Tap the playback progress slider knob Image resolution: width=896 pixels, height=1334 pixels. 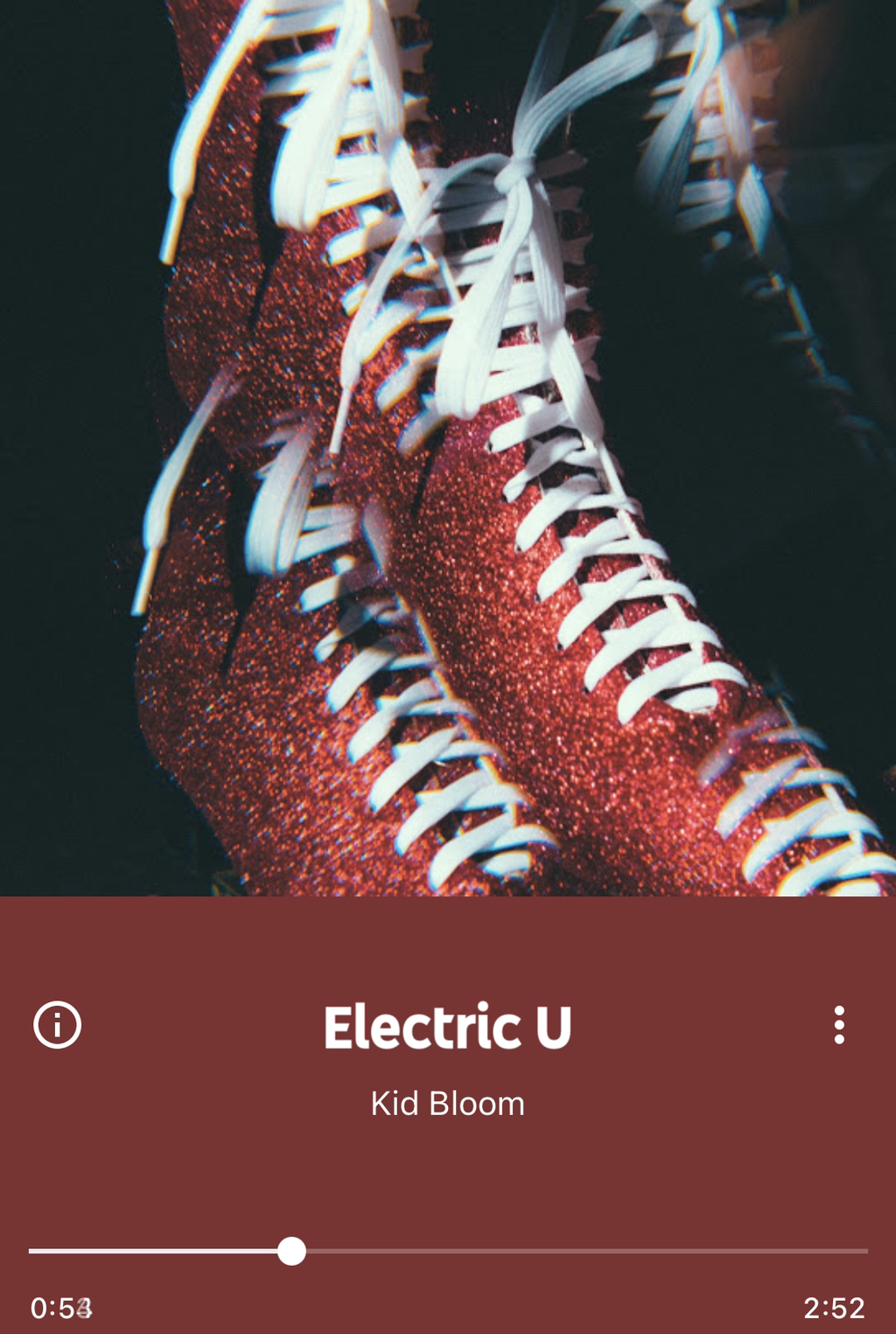pos(291,1251)
